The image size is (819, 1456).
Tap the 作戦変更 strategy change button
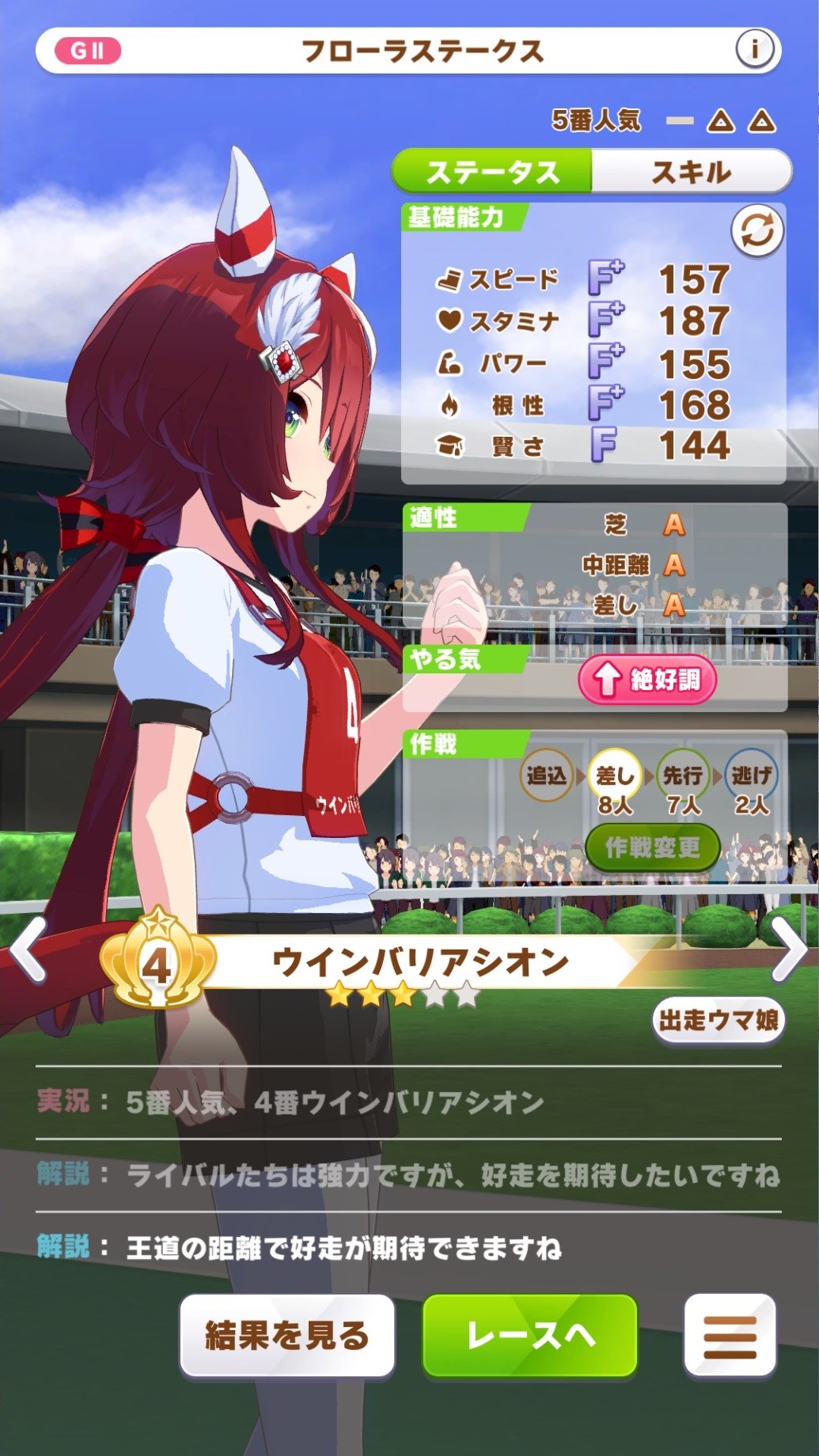click(x=652, y=847)
